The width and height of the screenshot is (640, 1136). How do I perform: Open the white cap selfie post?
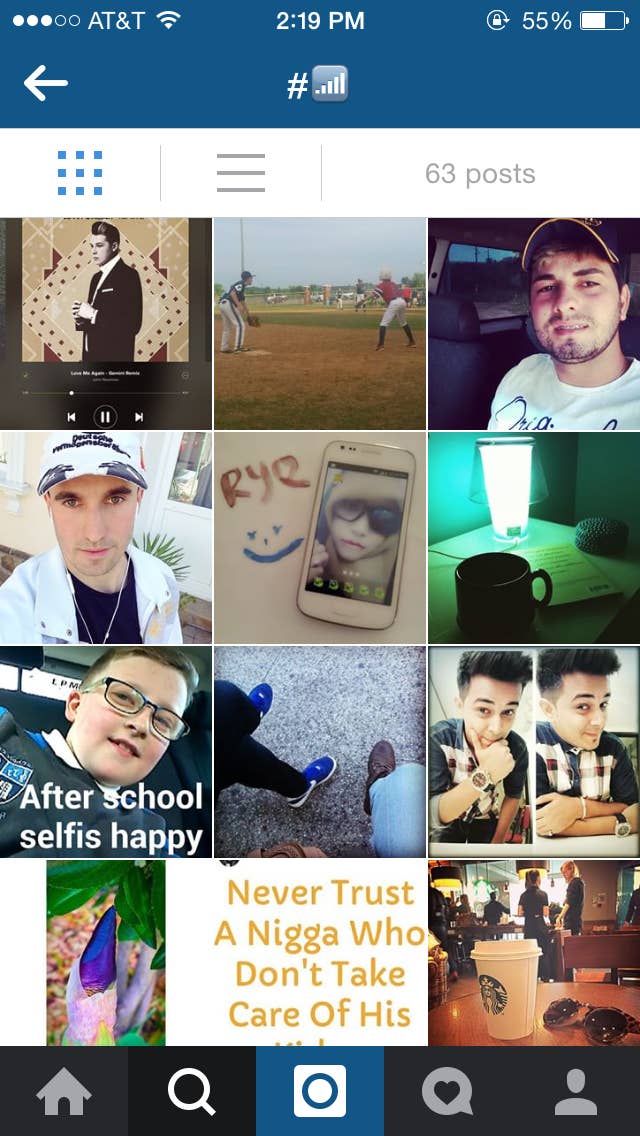tap(106, 537)
